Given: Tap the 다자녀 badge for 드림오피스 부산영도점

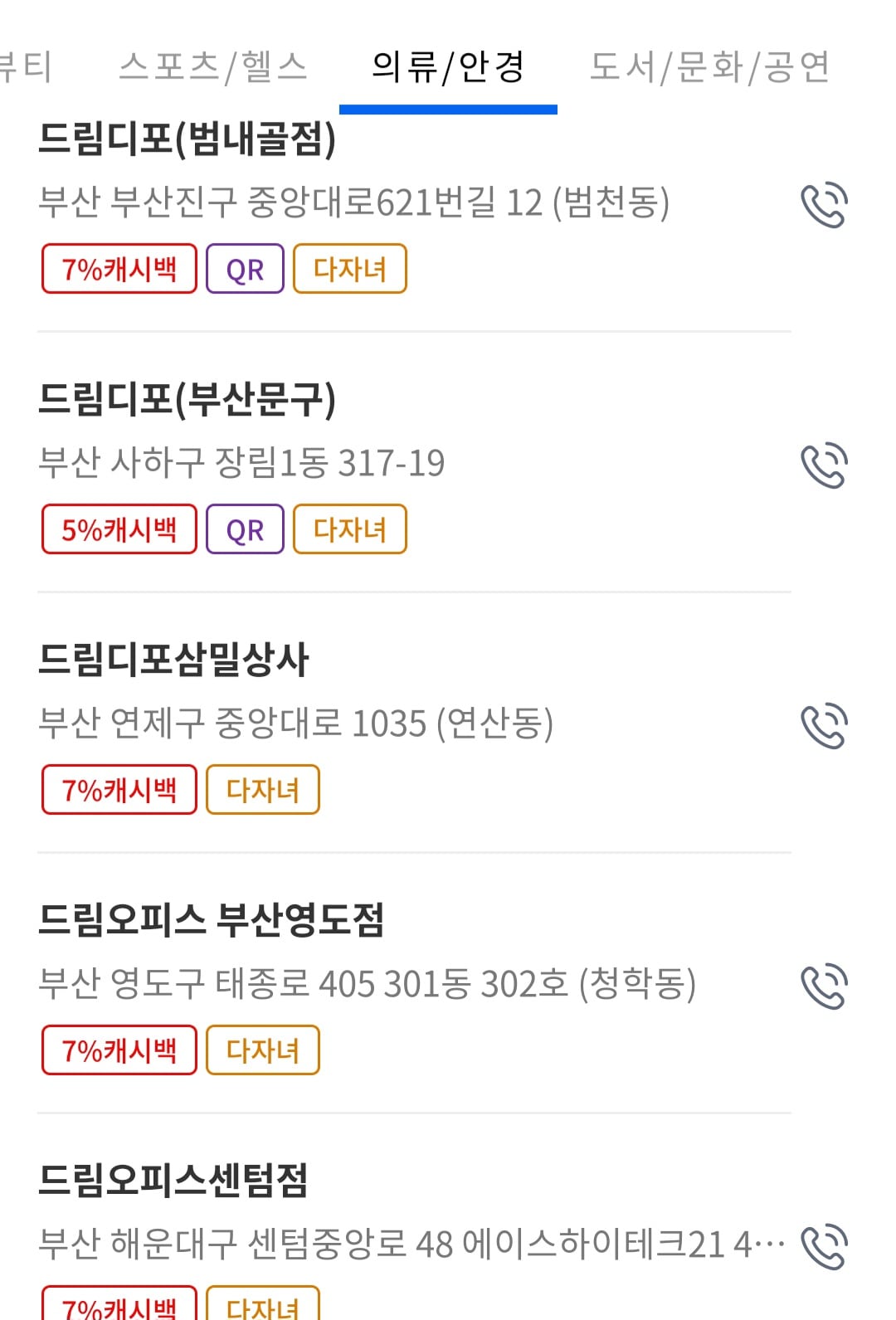Looking at the screenshot, I should click(262, 1050).
